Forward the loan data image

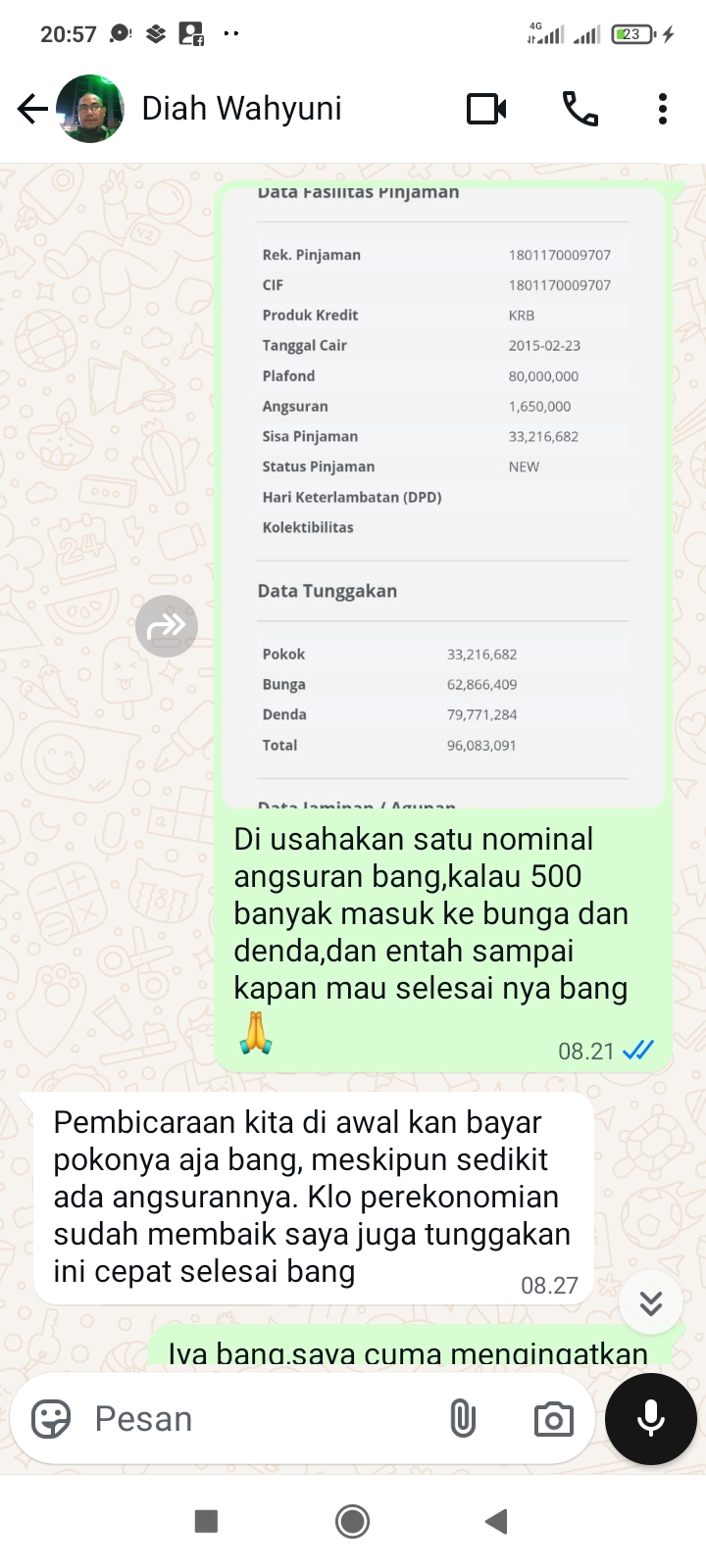(167, 625)
